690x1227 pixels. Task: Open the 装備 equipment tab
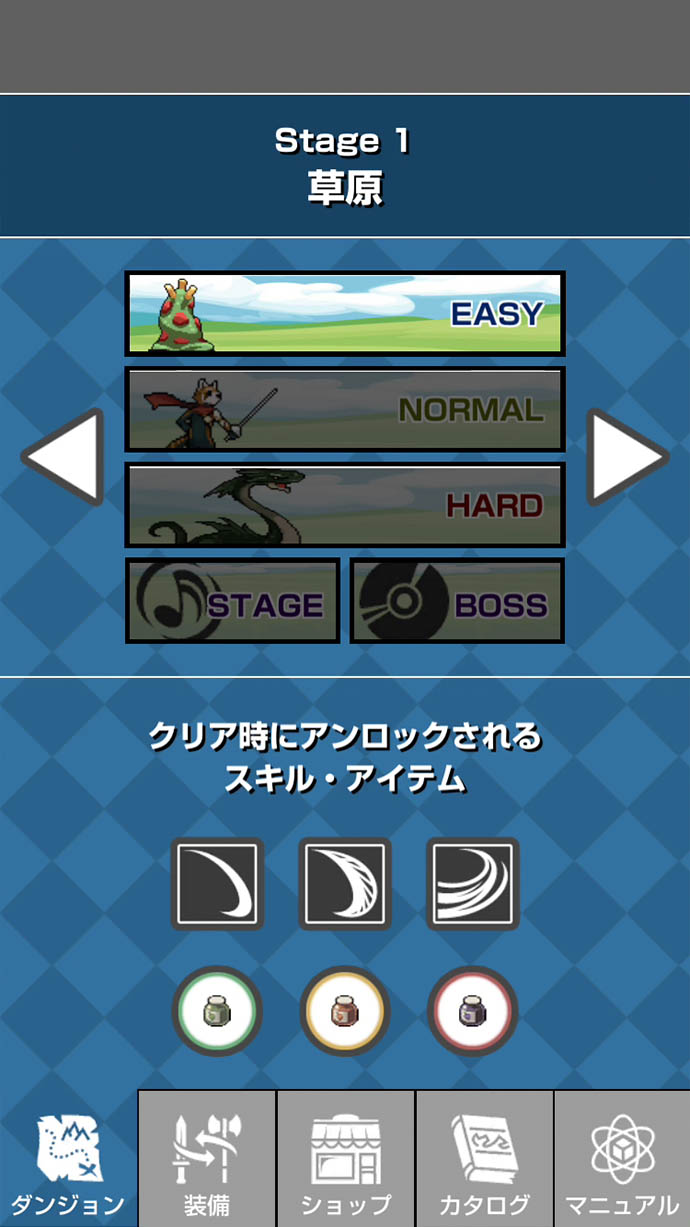[x=207, y=1160]
